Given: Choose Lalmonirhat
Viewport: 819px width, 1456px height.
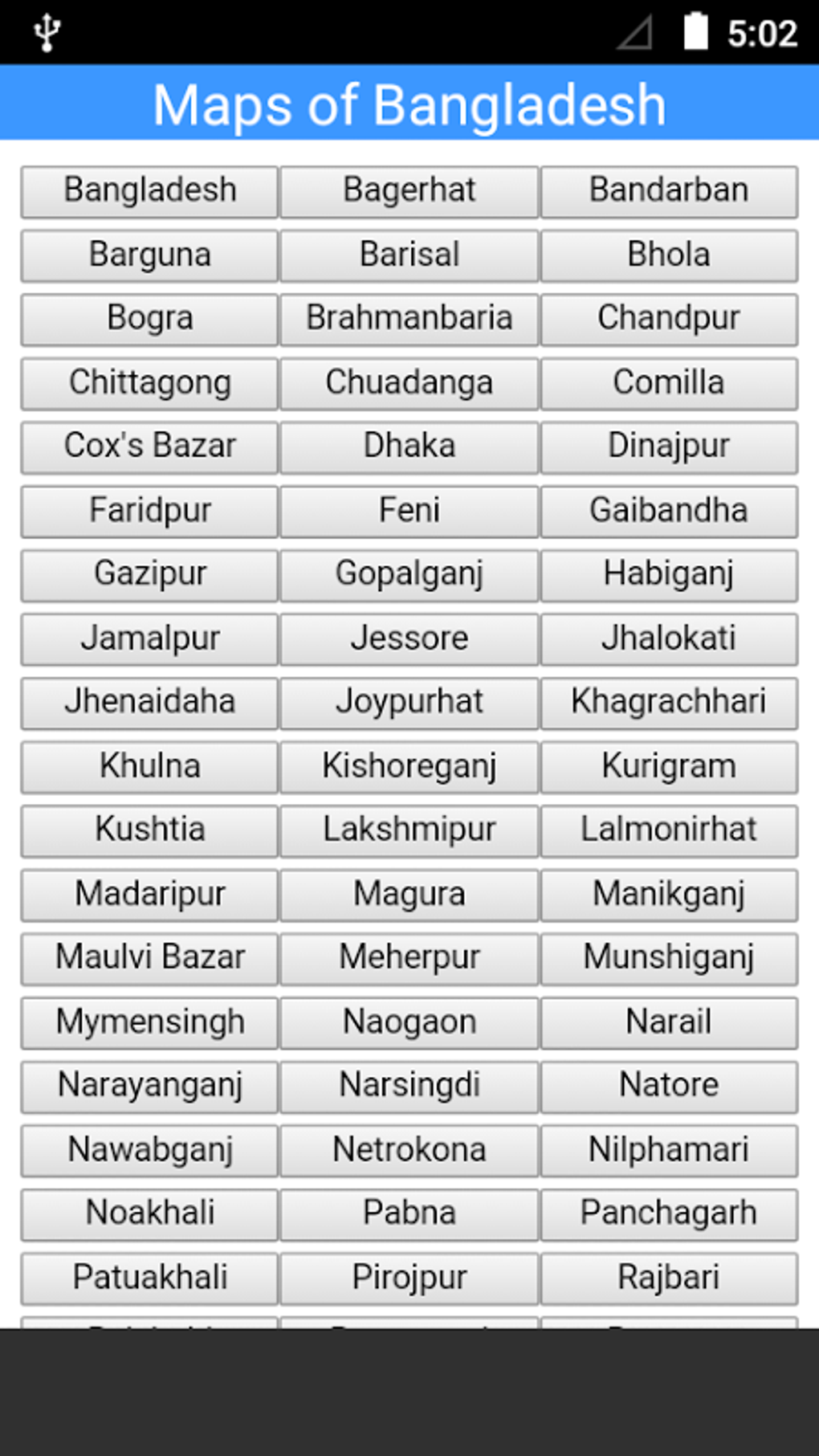Looking at the screenshot, I should [x=669, y=830].
